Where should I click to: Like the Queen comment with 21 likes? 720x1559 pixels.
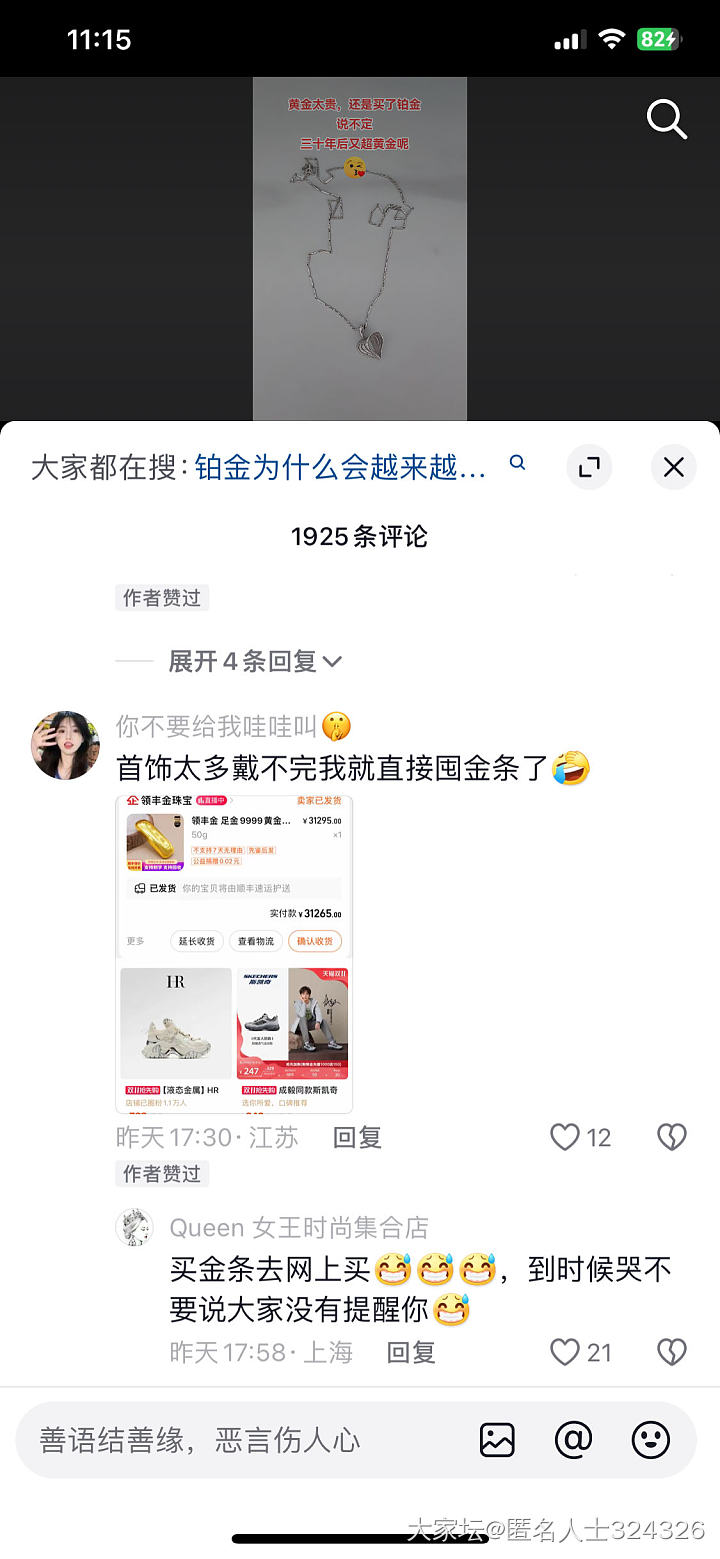(566, 1352)
